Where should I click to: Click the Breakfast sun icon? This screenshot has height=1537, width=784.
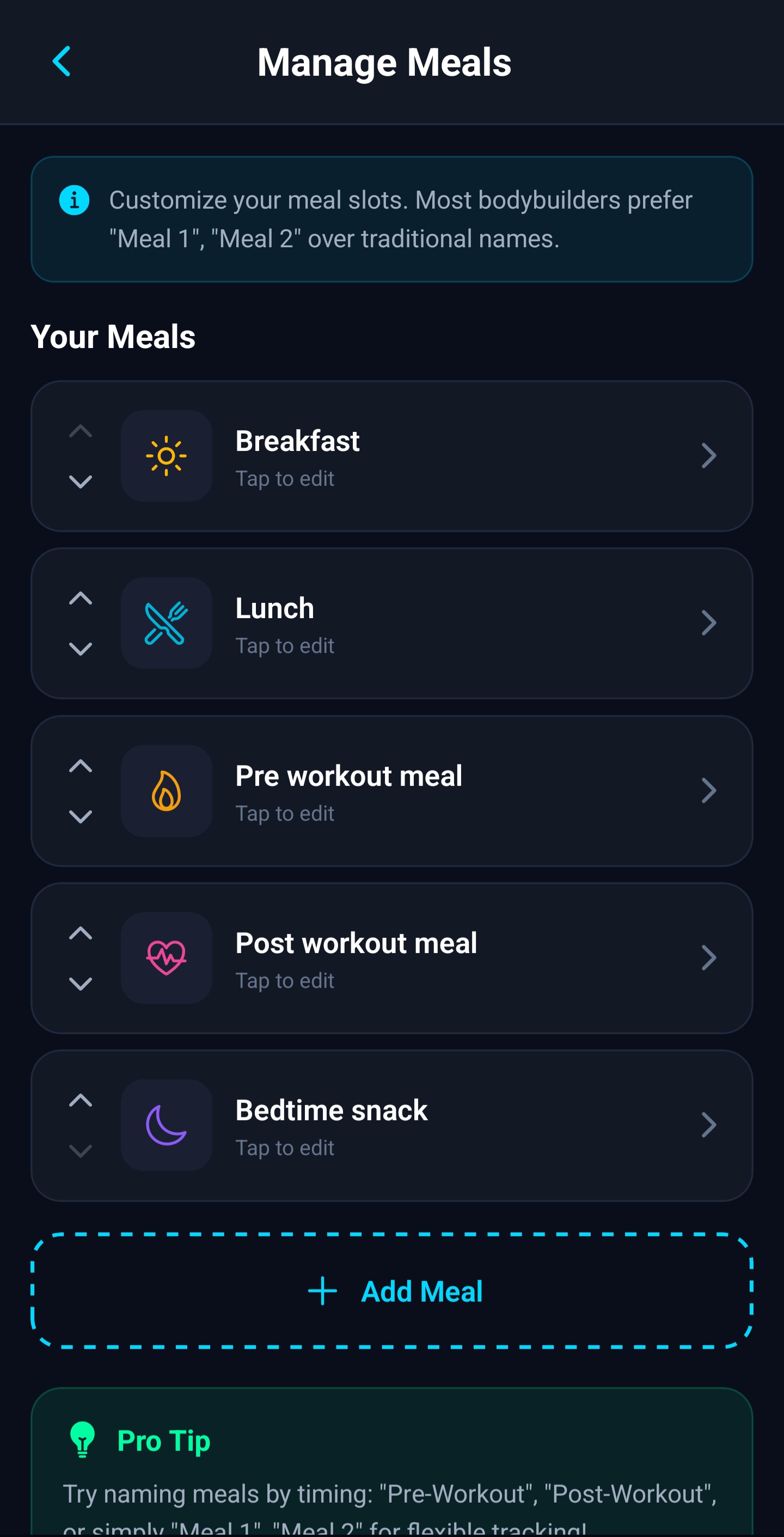click(x=166, y=455)
